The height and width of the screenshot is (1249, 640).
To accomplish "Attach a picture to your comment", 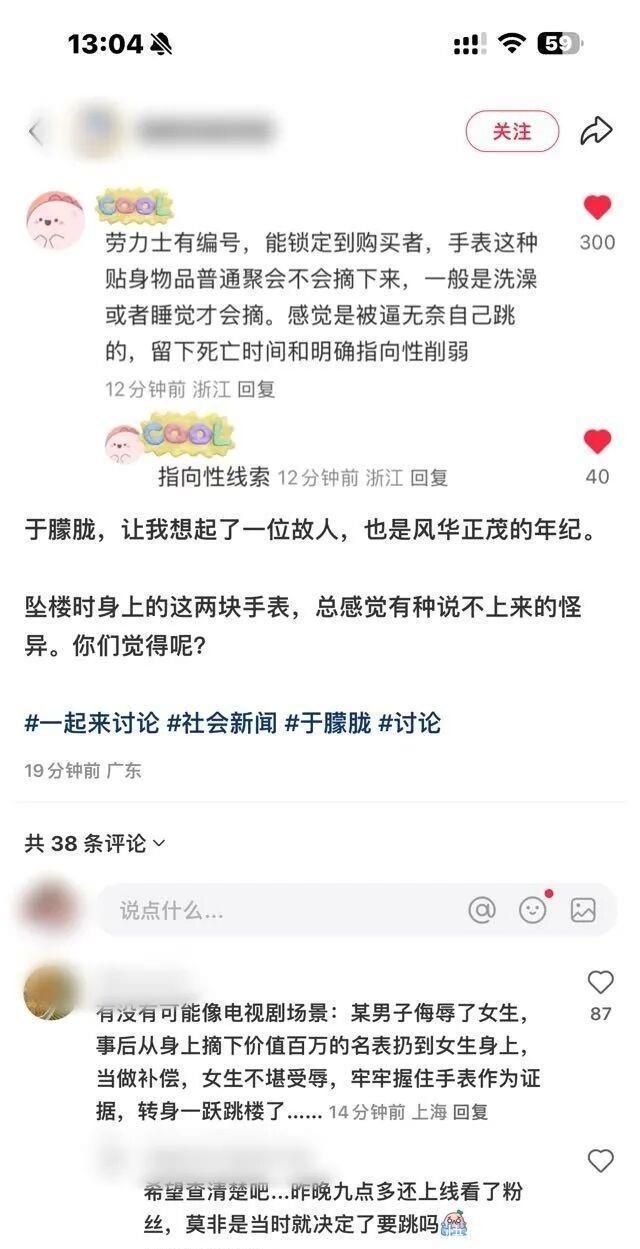I will tap(583, 910).
